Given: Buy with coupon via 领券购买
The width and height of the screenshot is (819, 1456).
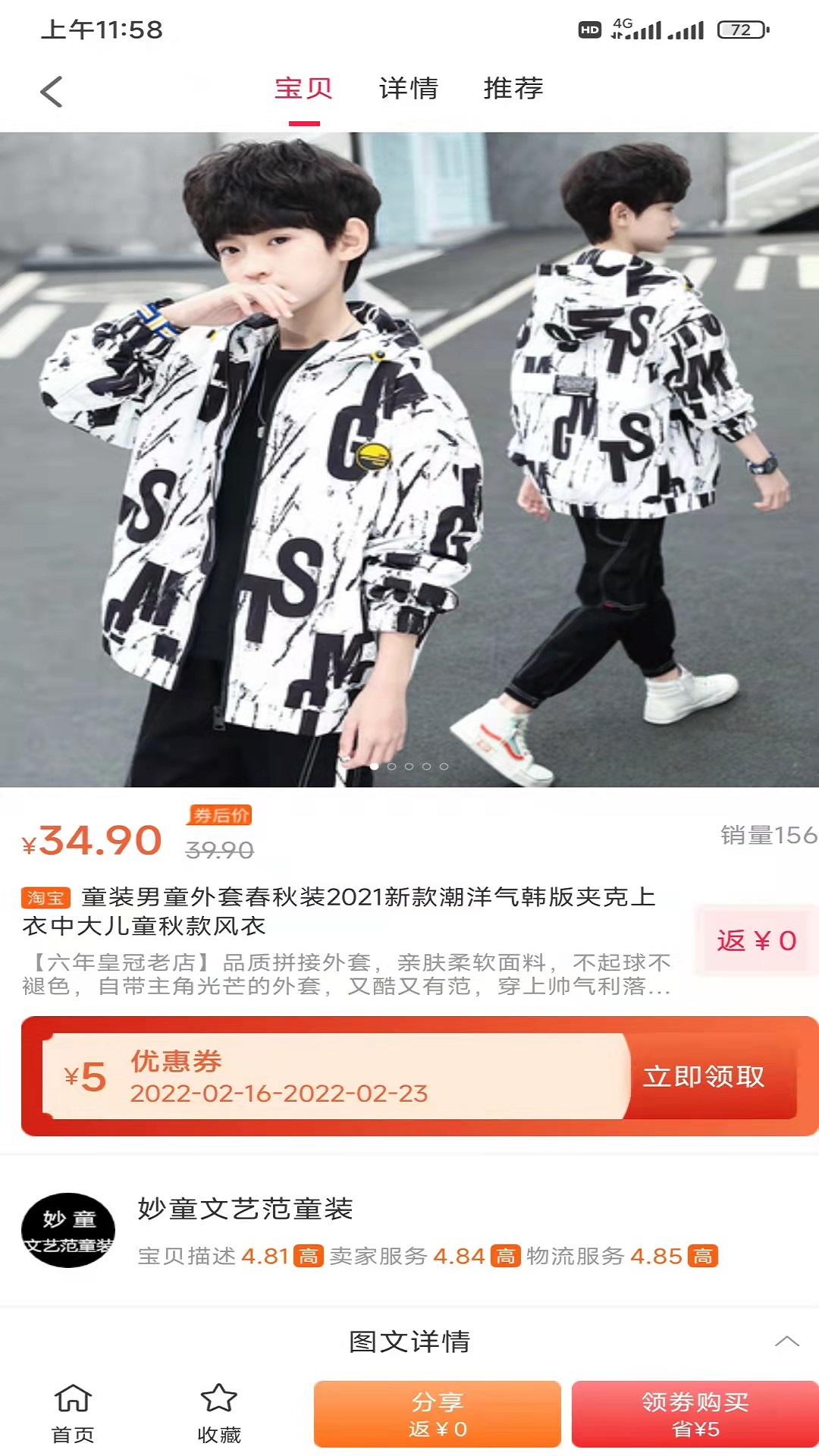Looking at the screenshot, I should point(695,1414).
